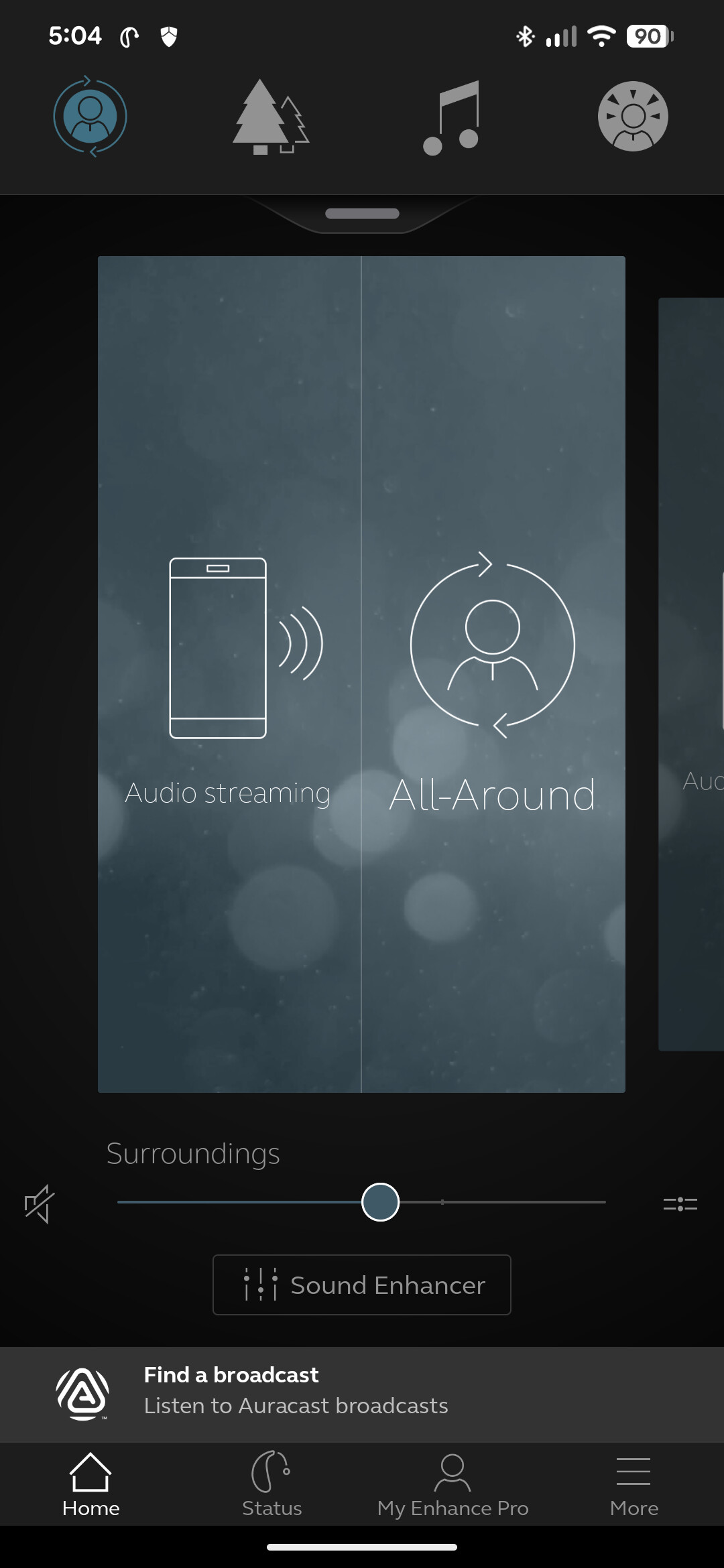Screen dimensions: 724x1568
Task: Select the All-Around program icon at top
Action: (x=90, y=117)
